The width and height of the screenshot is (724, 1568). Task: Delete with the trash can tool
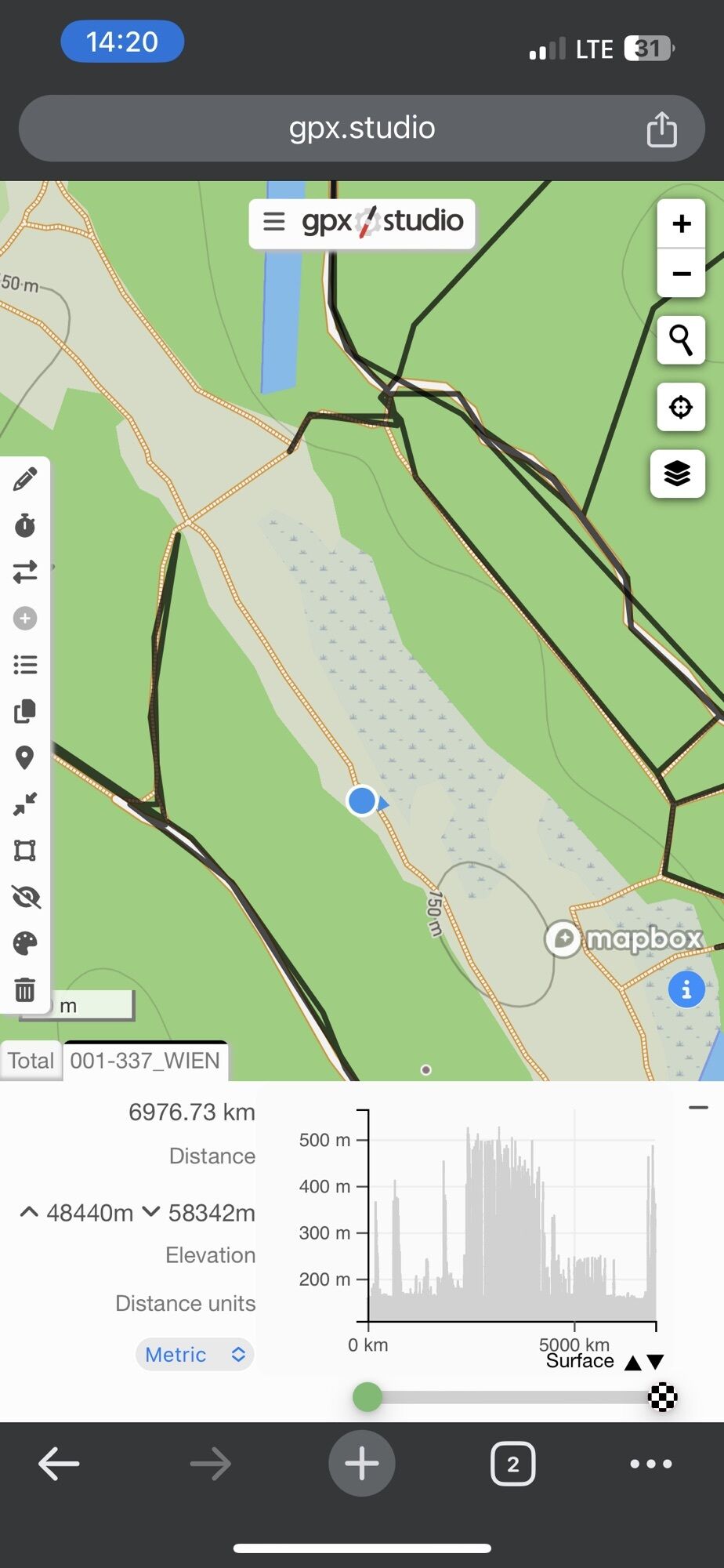click(x=25, y=989)
